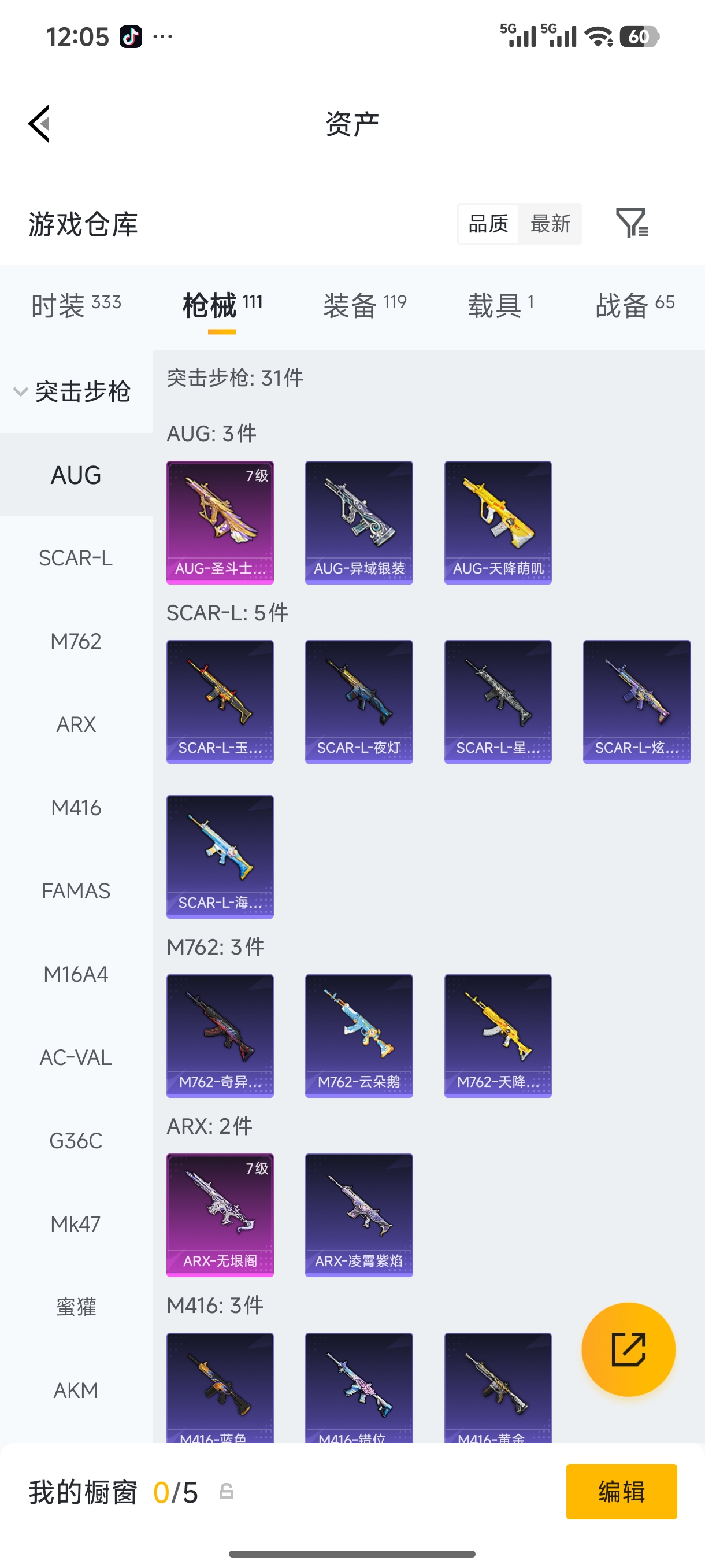
Task: Open the M762-云朵鹅 skin
Action: coord(359,1036)
